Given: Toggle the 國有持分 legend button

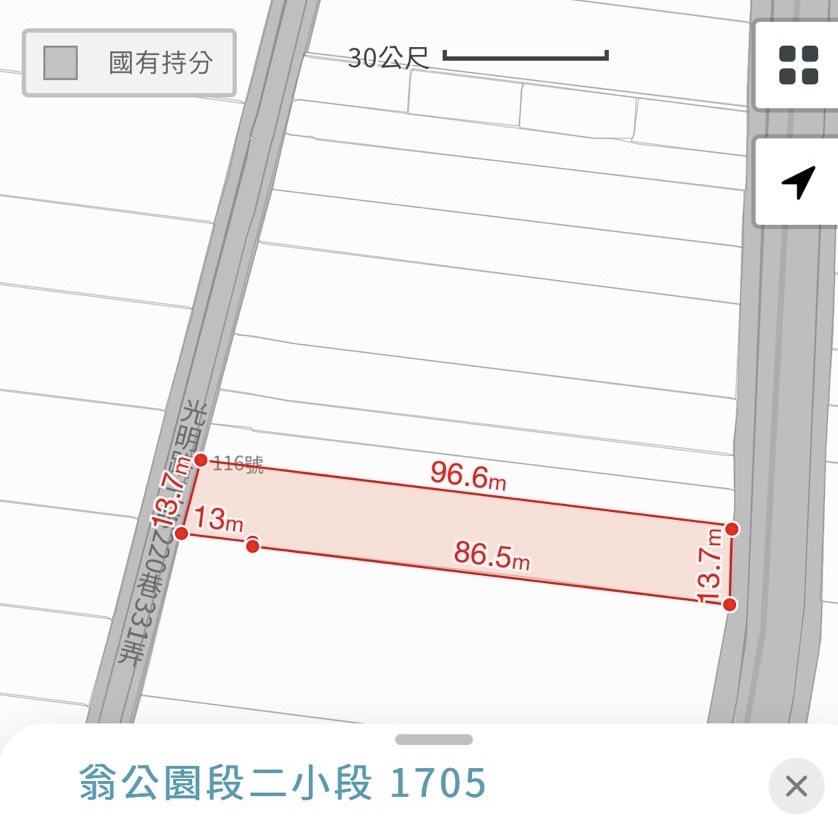Looking at the screenshot, I should (129, 63).
